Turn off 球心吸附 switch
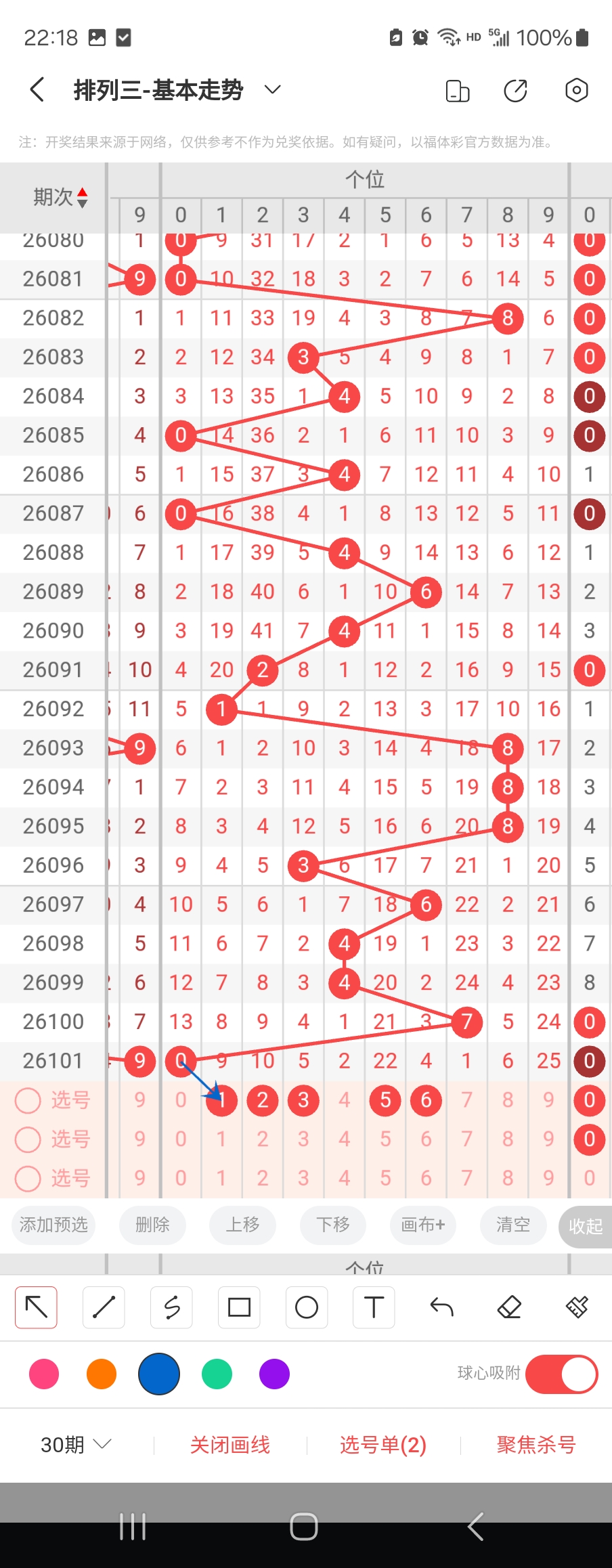The image size is (612, 1568). click(x=561, y=1374)
